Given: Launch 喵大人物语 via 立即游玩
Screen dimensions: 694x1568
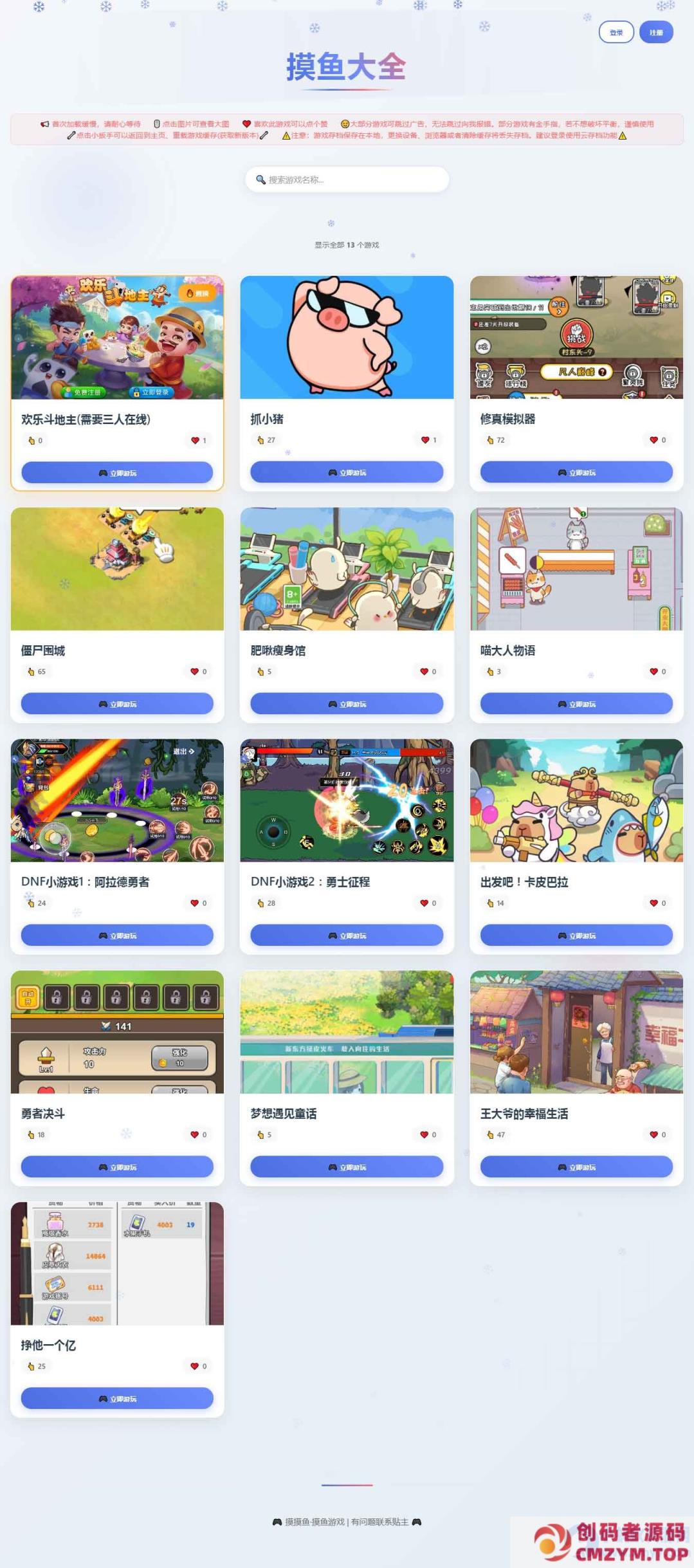Looking at the screenshot, I should point(576,704).
